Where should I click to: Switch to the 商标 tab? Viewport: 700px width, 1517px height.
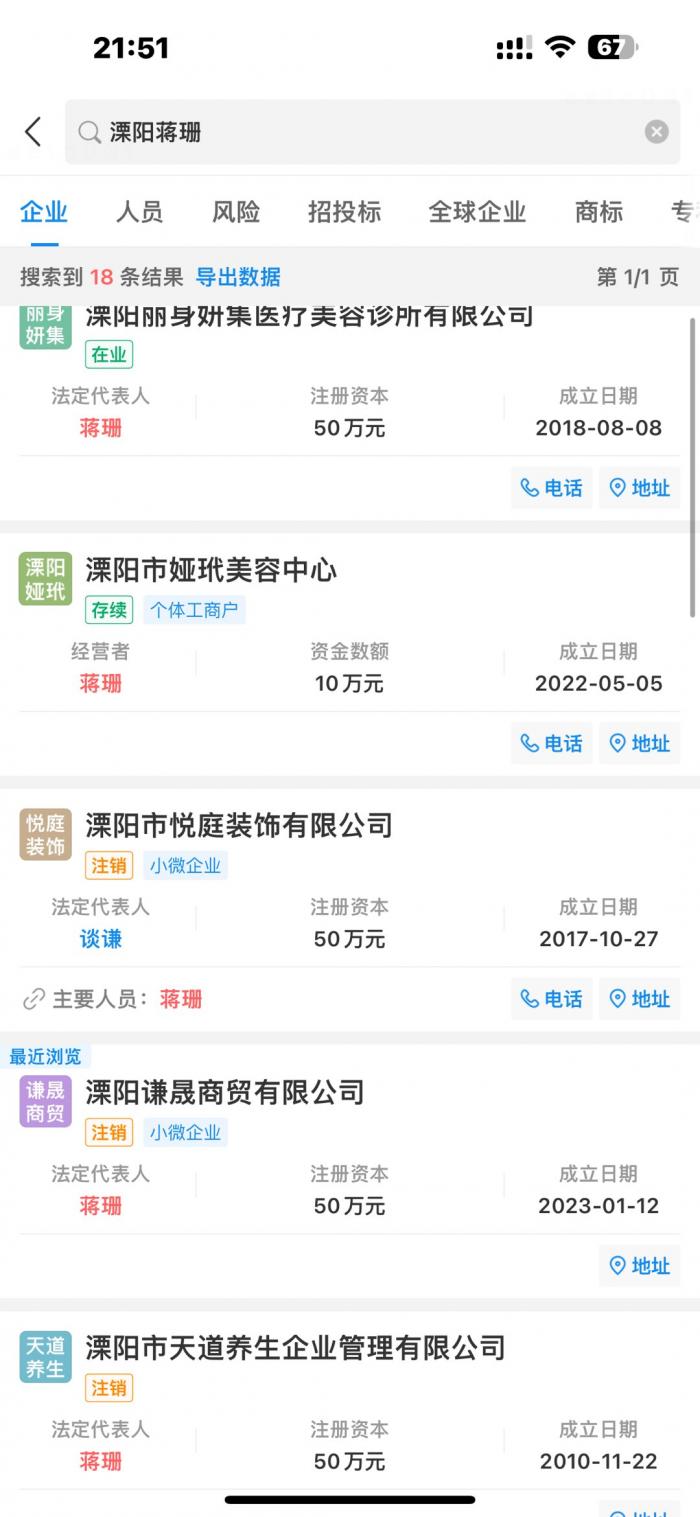599,211
